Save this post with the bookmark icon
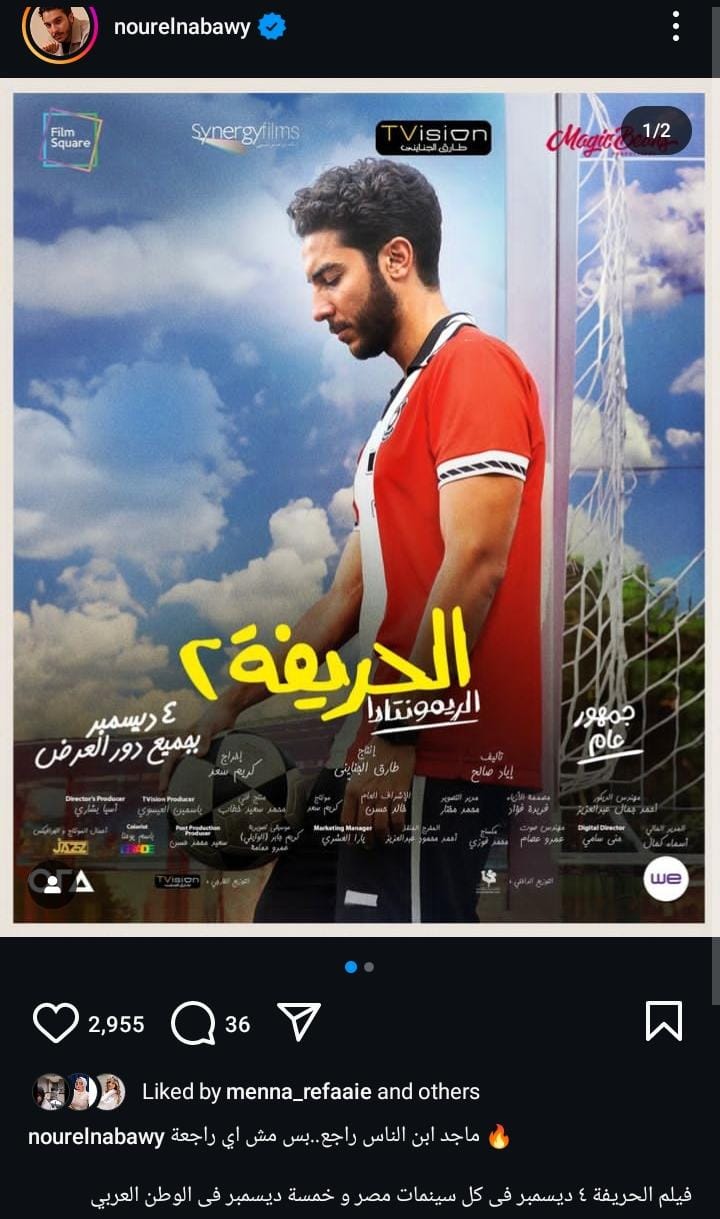Screen dimensions: 720x1219 pyautogui.click(x=663, y=1021)
